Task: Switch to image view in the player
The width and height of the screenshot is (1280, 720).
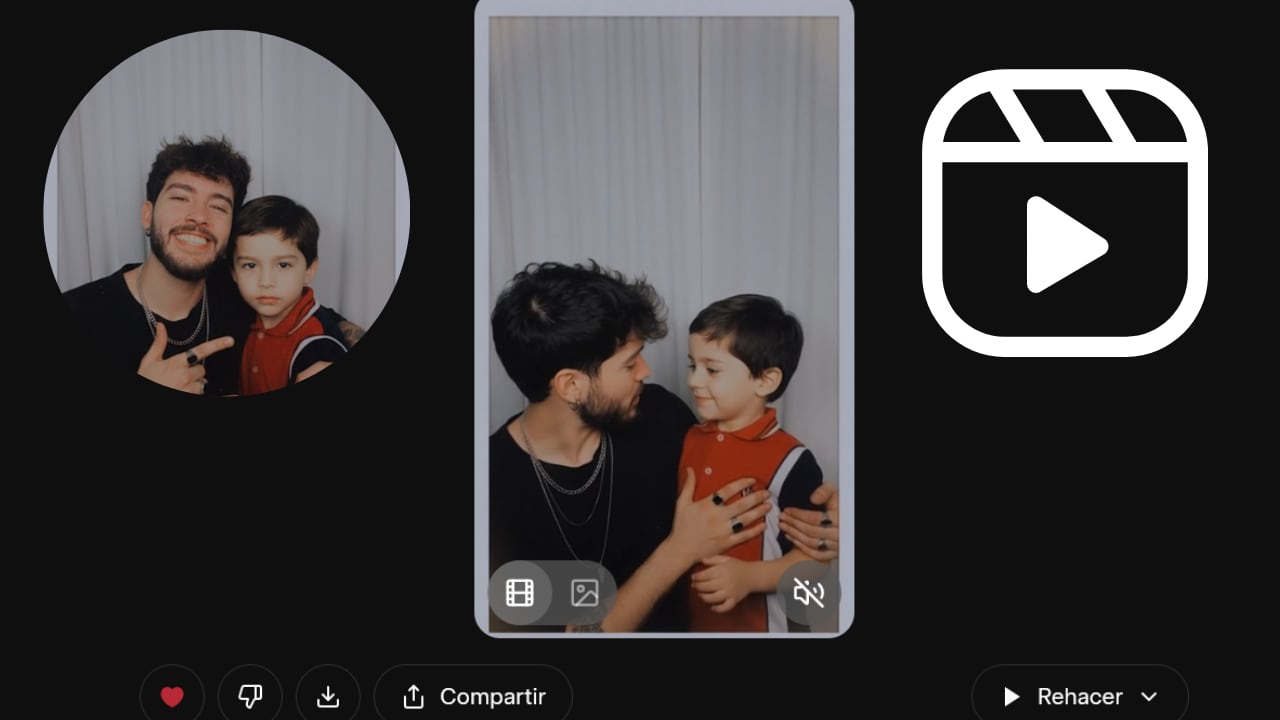Action: (x=584, y=593)
